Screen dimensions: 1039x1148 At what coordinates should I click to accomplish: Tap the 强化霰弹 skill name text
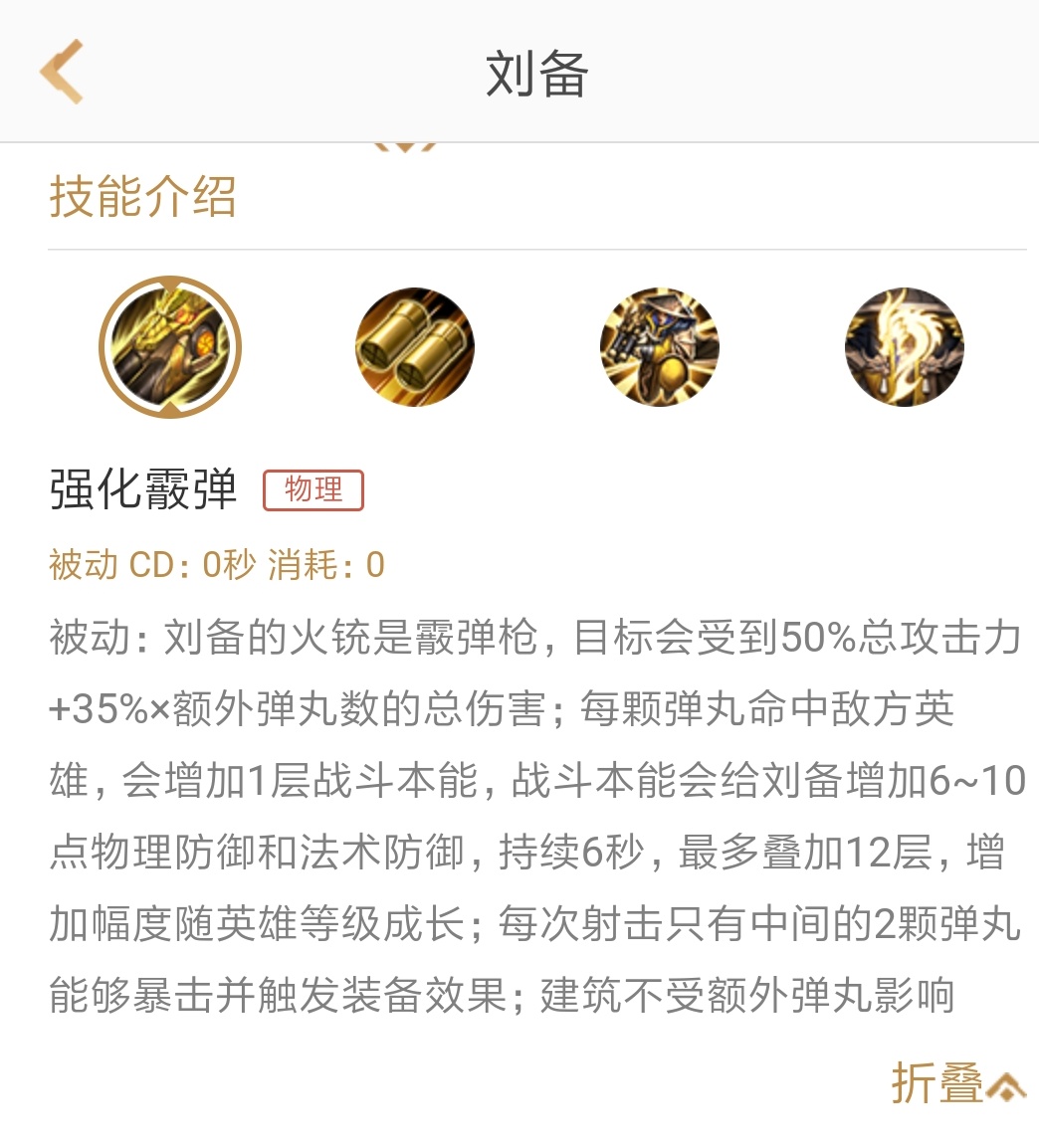pos(143,487)
